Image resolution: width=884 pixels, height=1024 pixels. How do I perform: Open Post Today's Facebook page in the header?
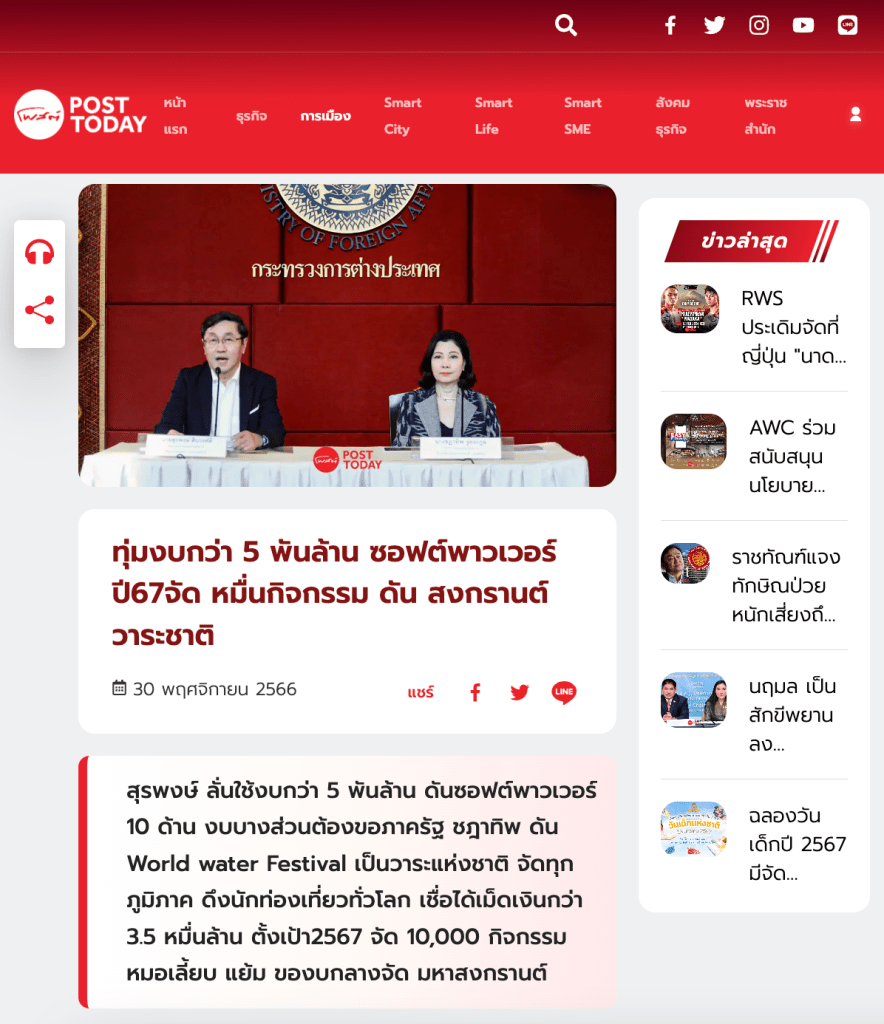coord(671,25)
